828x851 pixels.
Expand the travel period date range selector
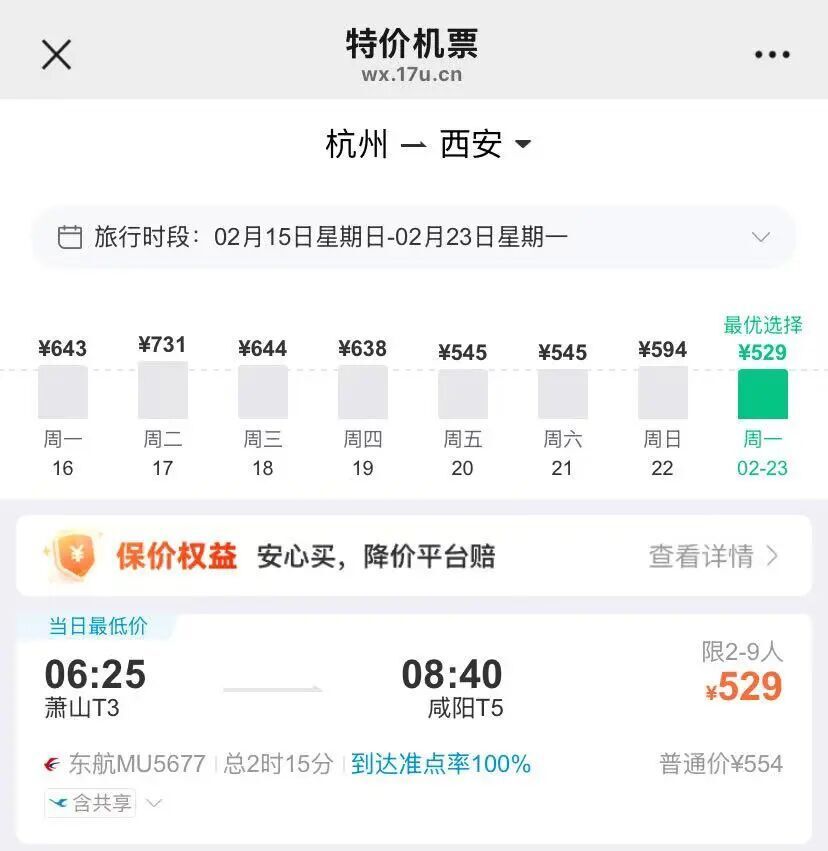(x=762, y=237)
